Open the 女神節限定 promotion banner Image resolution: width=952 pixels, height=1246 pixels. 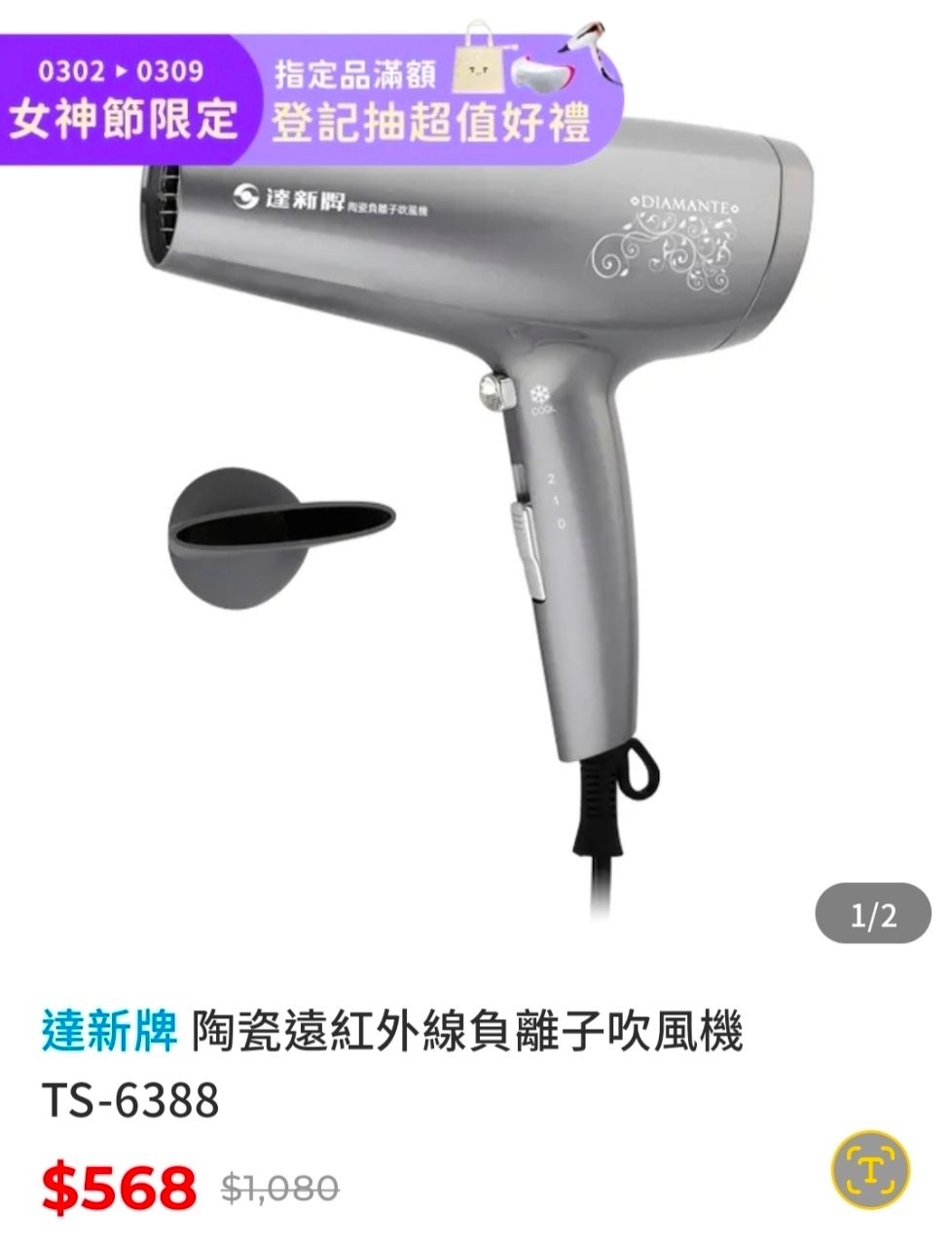coord(311,99)
